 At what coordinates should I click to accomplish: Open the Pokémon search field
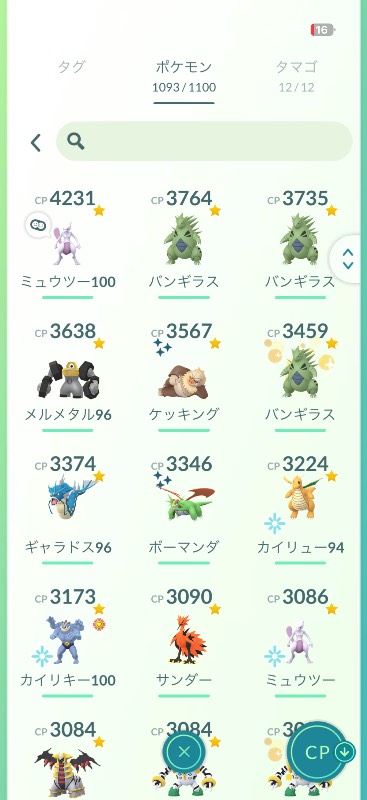[204, 141]
